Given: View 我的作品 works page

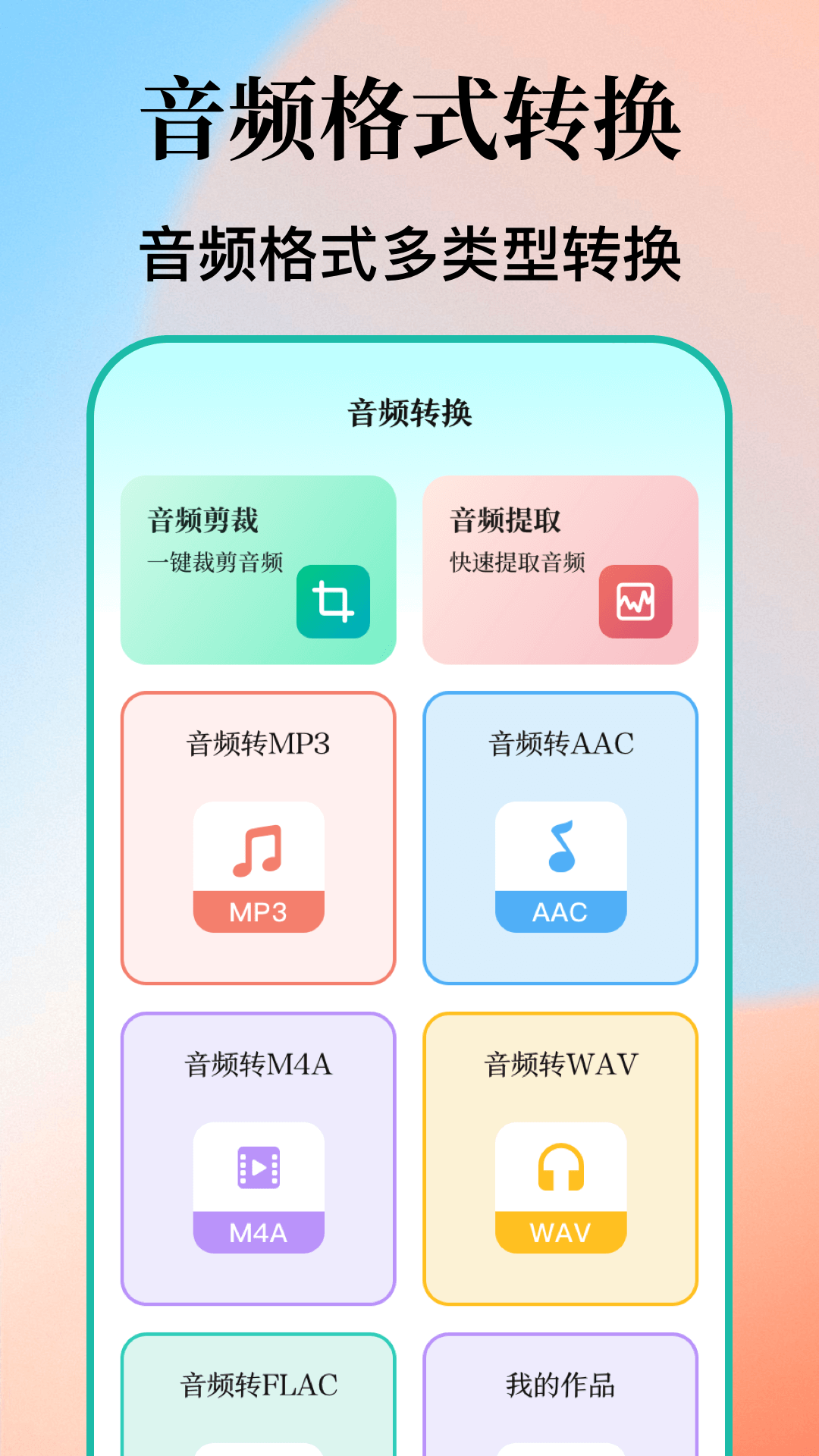Looking at the screenshot, I should tap(560, 1403).
